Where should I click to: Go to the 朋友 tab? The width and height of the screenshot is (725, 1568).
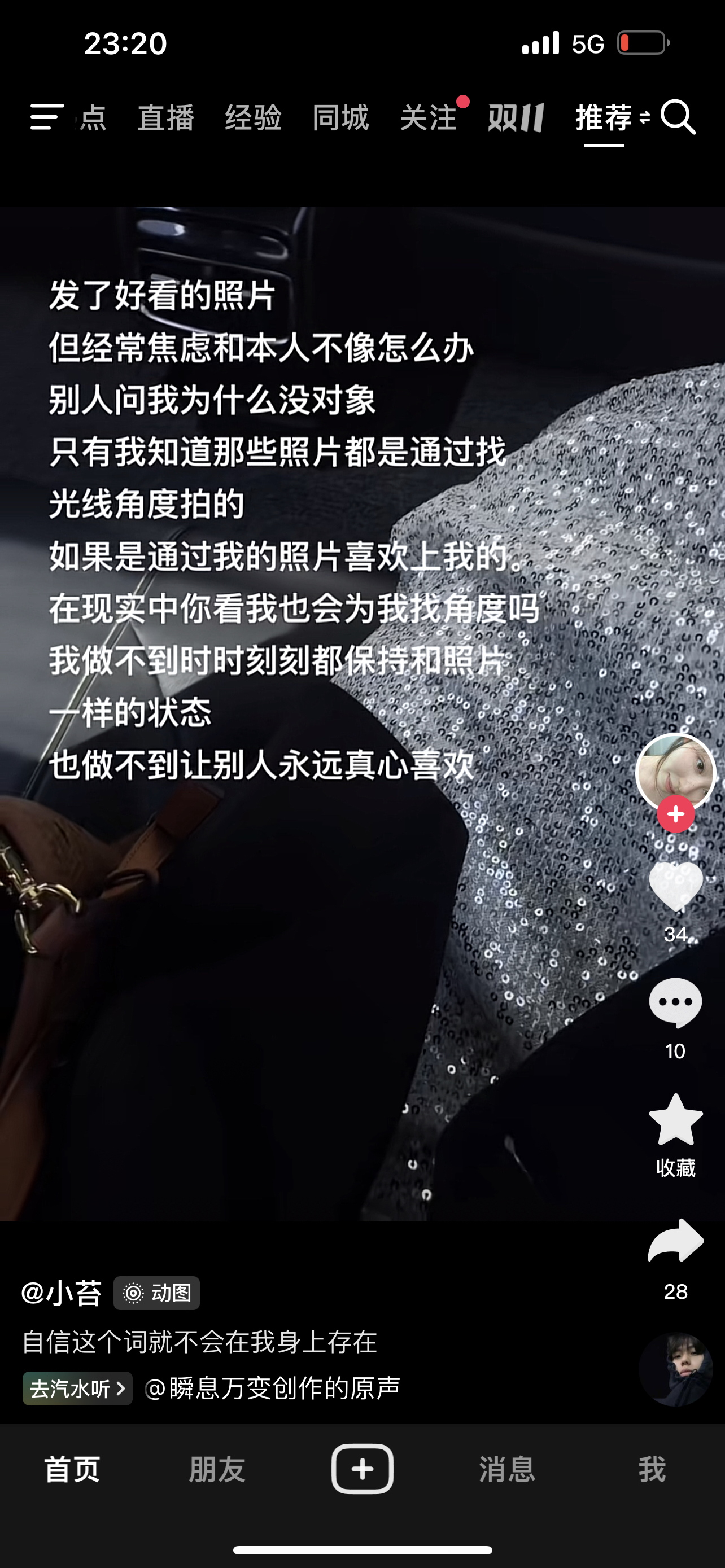point(217,1469)
